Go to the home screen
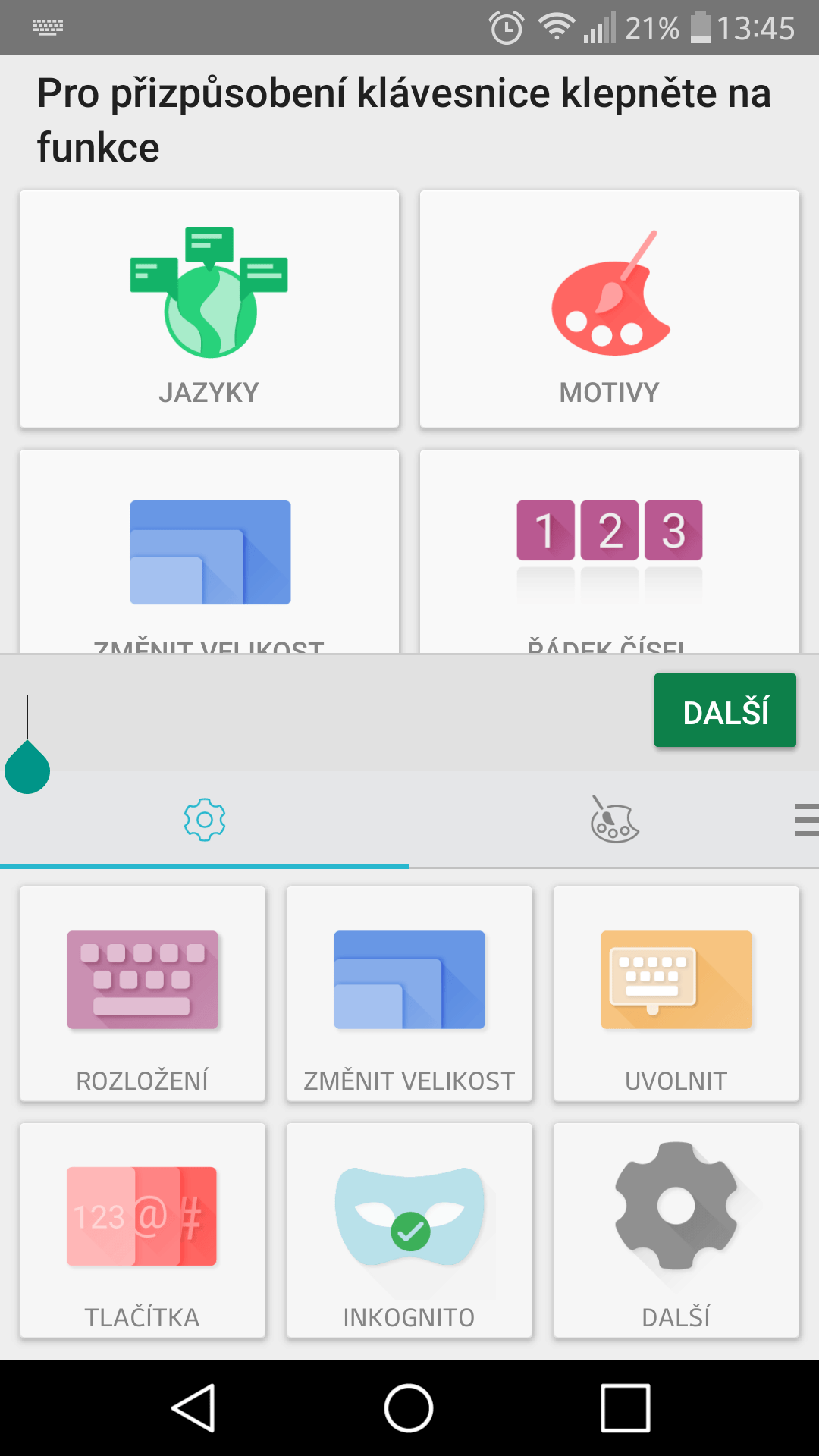 point(409,1408)
